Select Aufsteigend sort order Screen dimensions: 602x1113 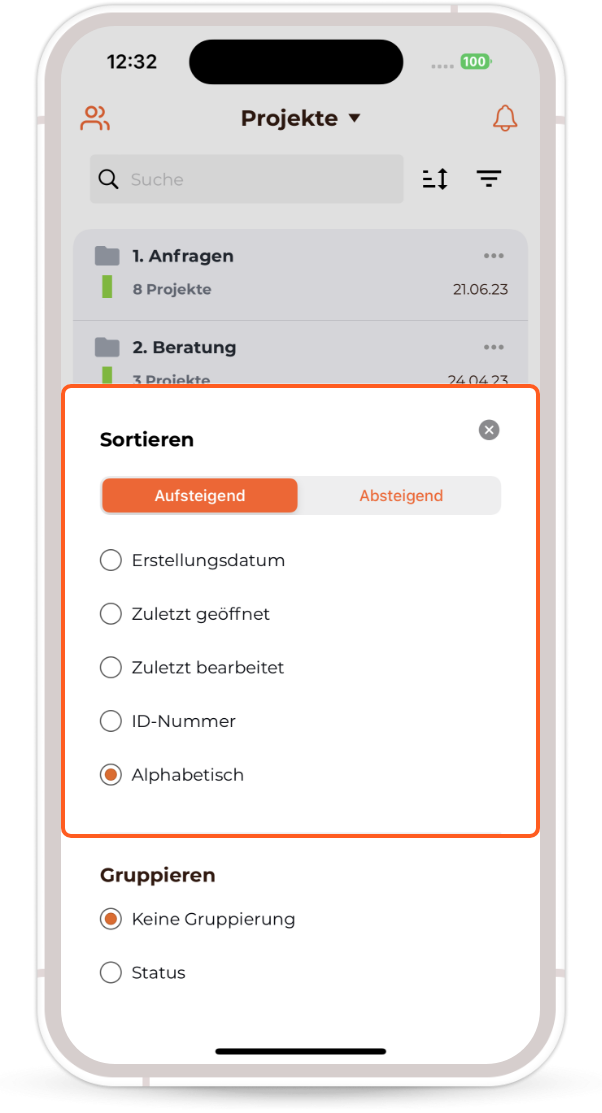coord(199,495)
